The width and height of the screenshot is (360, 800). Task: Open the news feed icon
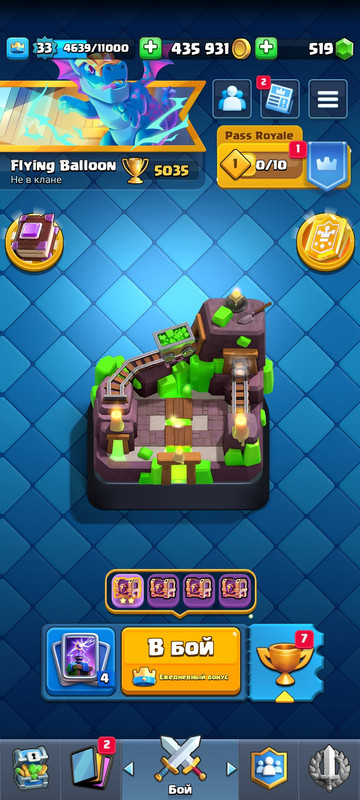tap(279, 99)
